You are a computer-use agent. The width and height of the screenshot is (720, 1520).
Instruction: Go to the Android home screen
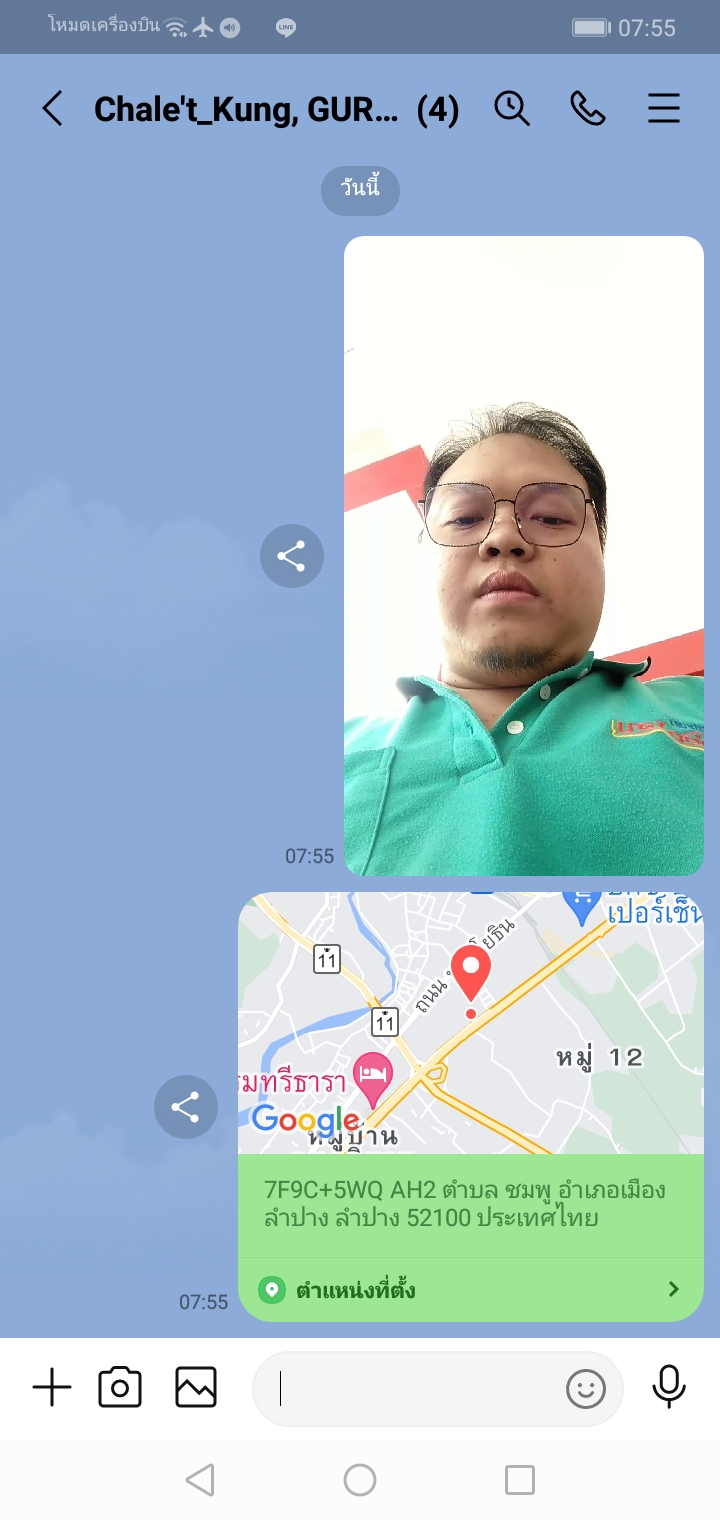[360, 1480]
